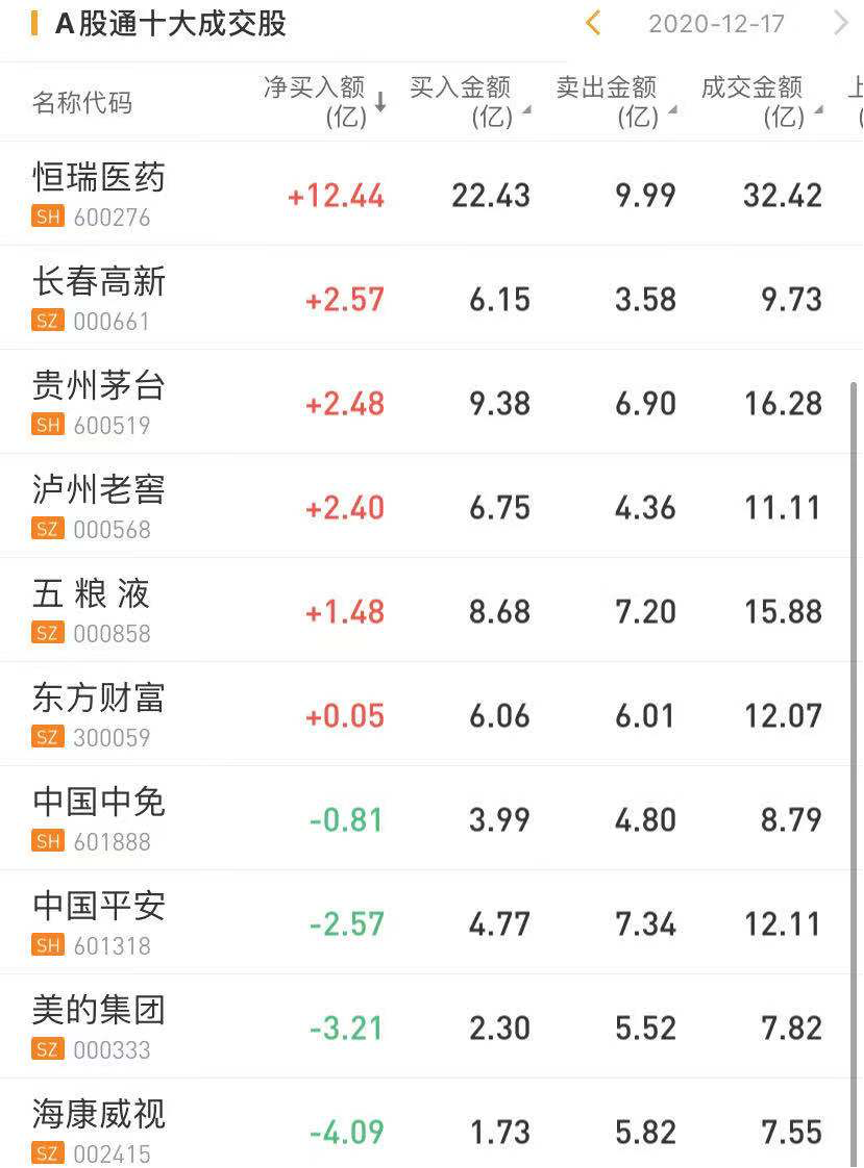Sort by 净买入额 column
This screenshot has height=1168, width=864.
click(323, 102)
